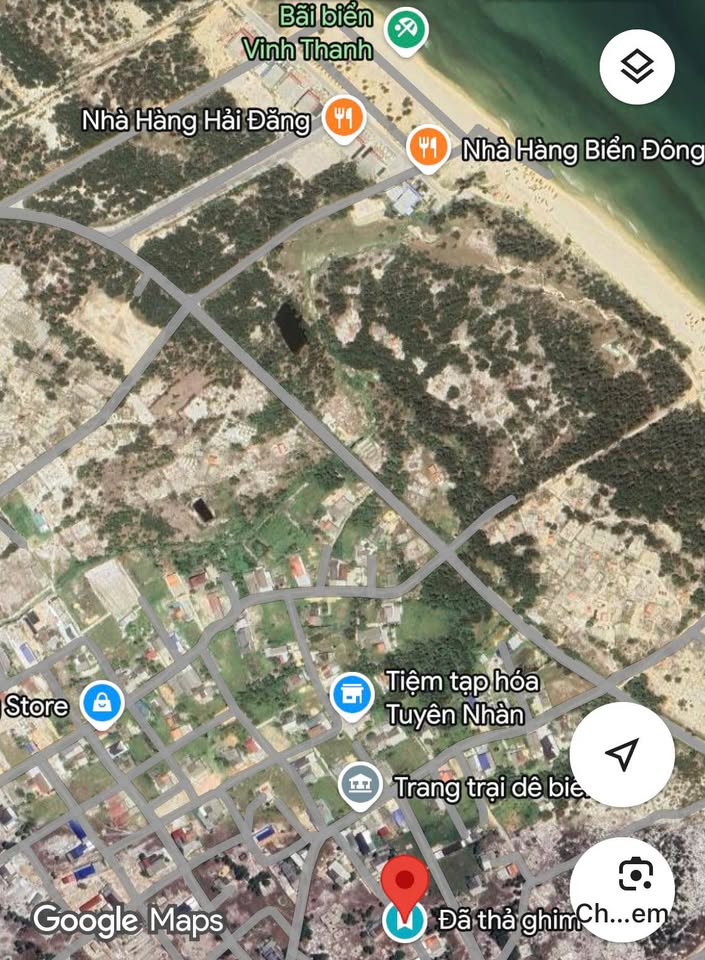Select the Trang trại dê biển marker
Screen dimensions: 705x960
[359, 784]
